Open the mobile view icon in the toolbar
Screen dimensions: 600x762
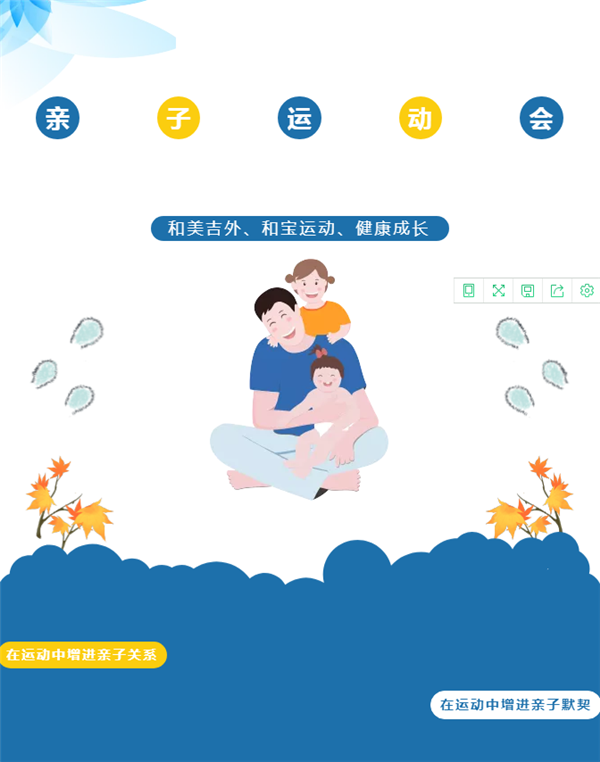click(468, 291)
